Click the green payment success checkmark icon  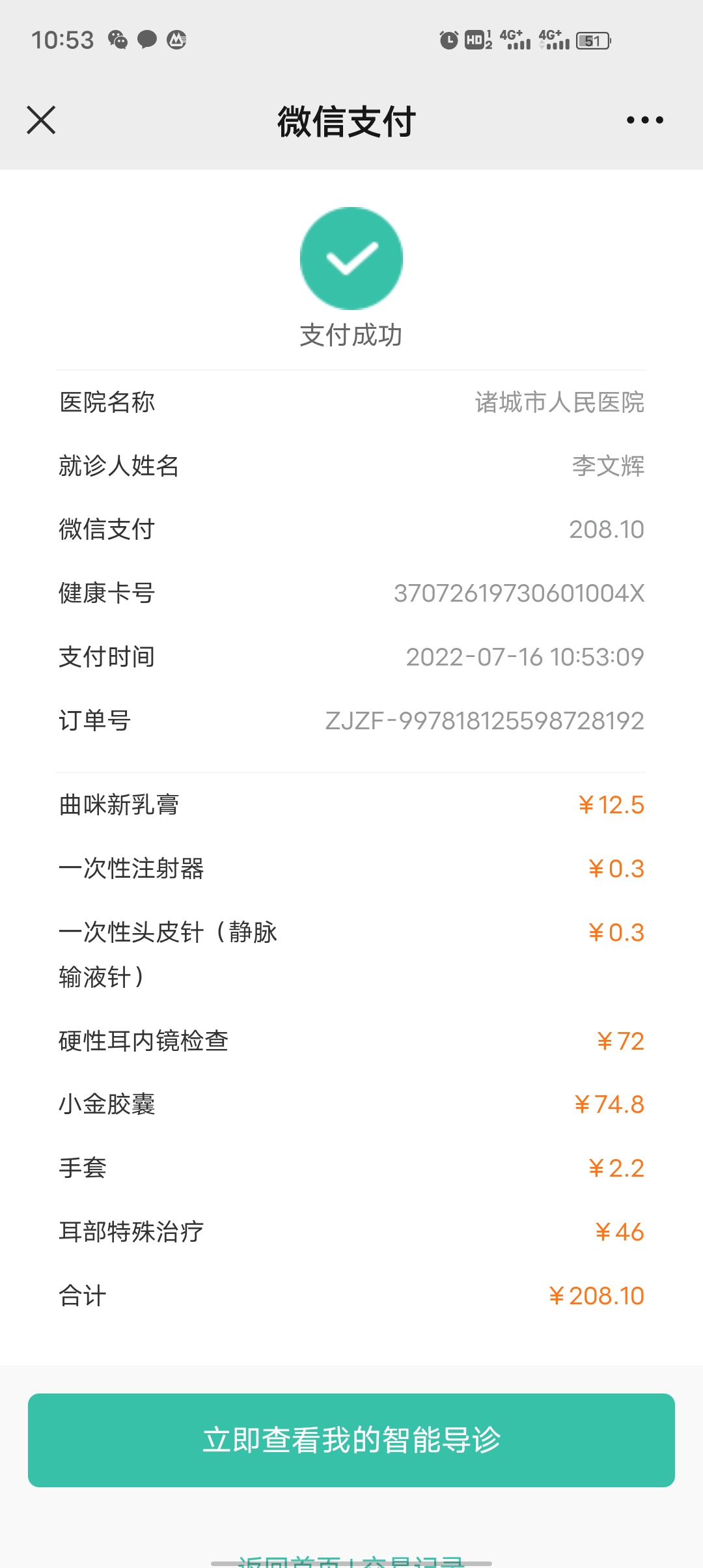point(351,258)
